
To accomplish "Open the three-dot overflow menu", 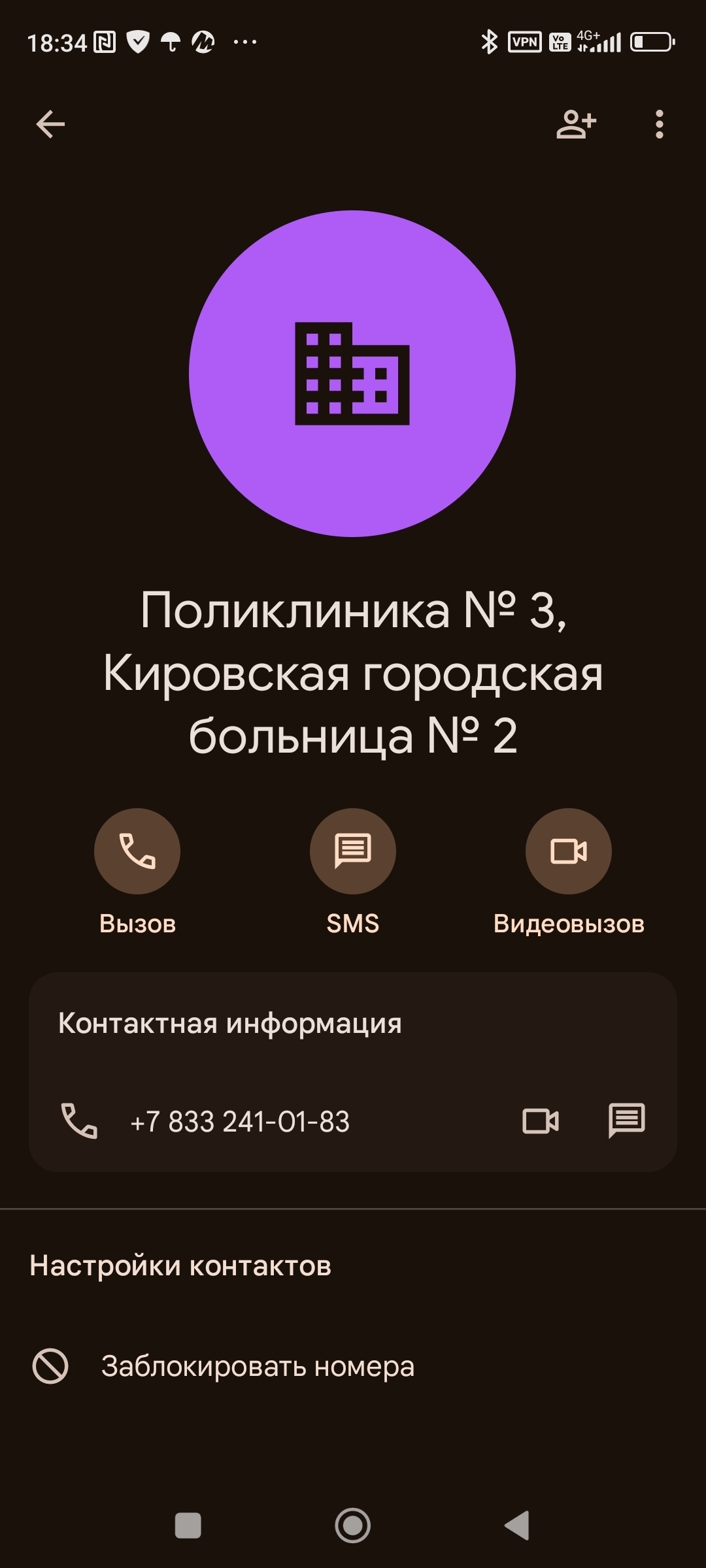I will click(x=659, y=124).
